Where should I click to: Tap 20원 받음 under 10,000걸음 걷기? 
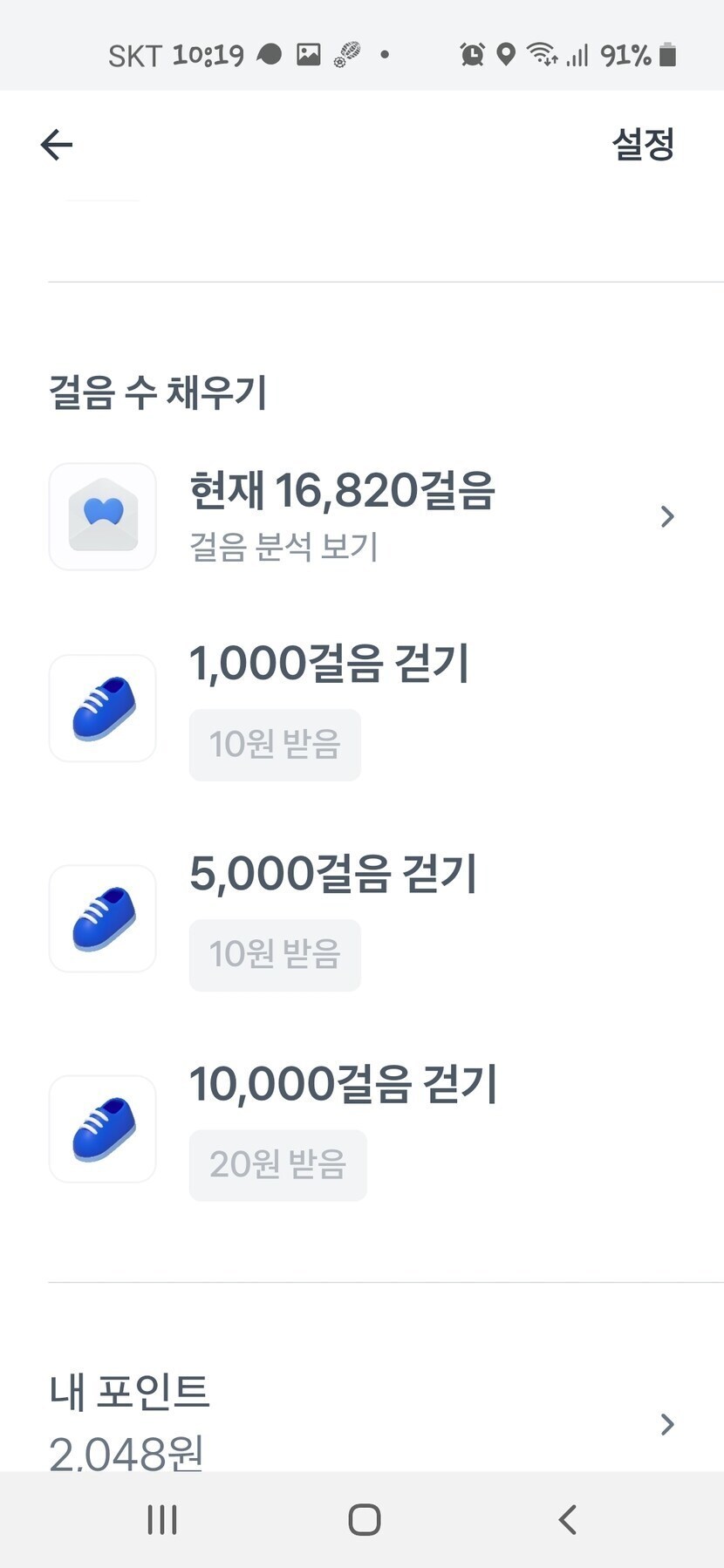coord(277,1164)
